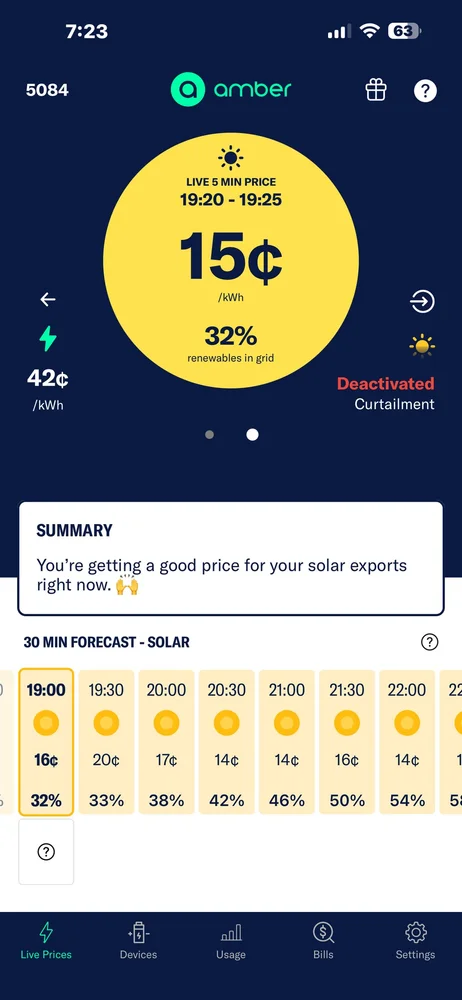This screenshot has width=462, height=1000.
Task: Open the Live Prices tab
Action: coord(46,941)
